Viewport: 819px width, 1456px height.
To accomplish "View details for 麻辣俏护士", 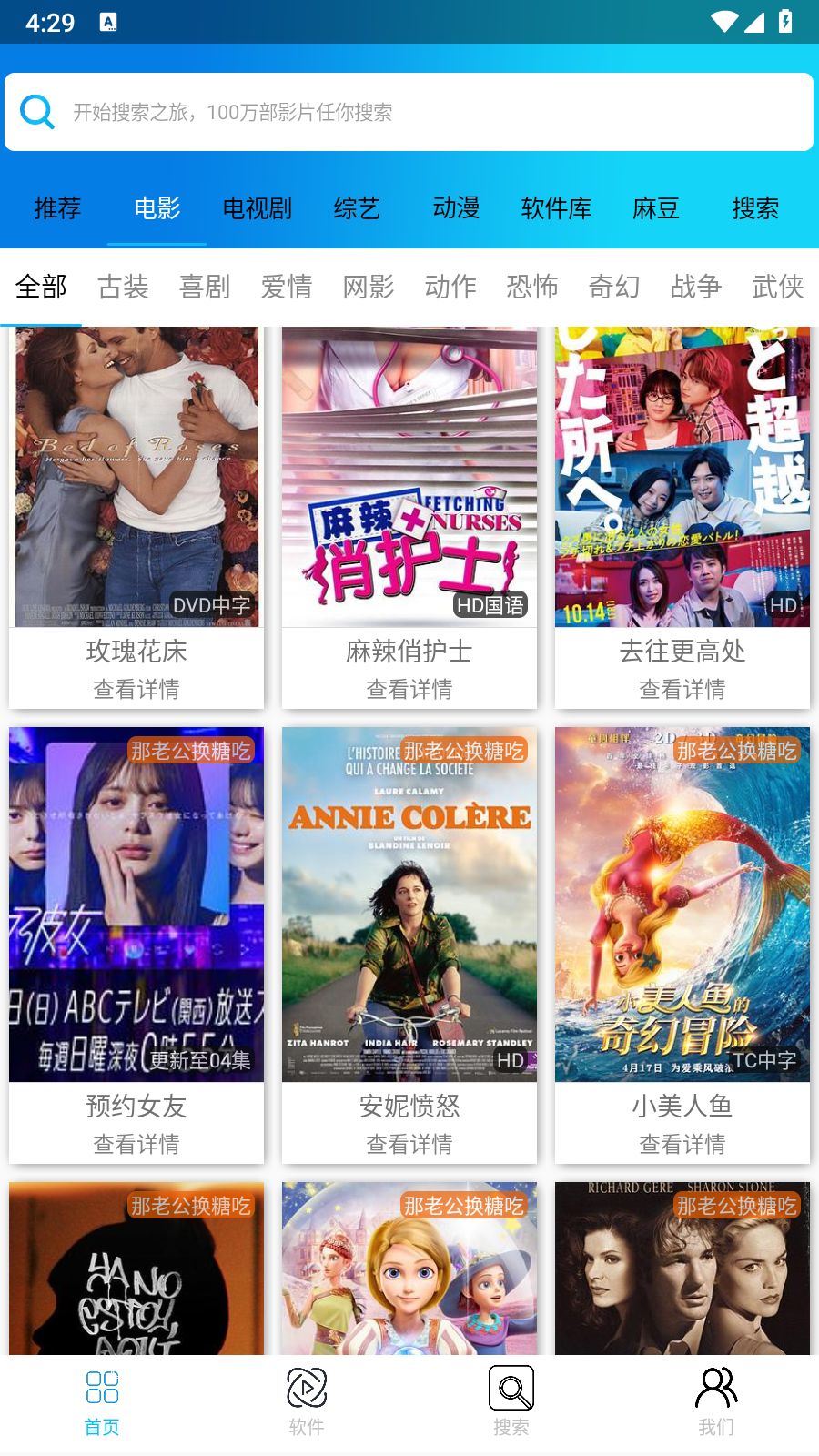I will (x=409, y=516).
